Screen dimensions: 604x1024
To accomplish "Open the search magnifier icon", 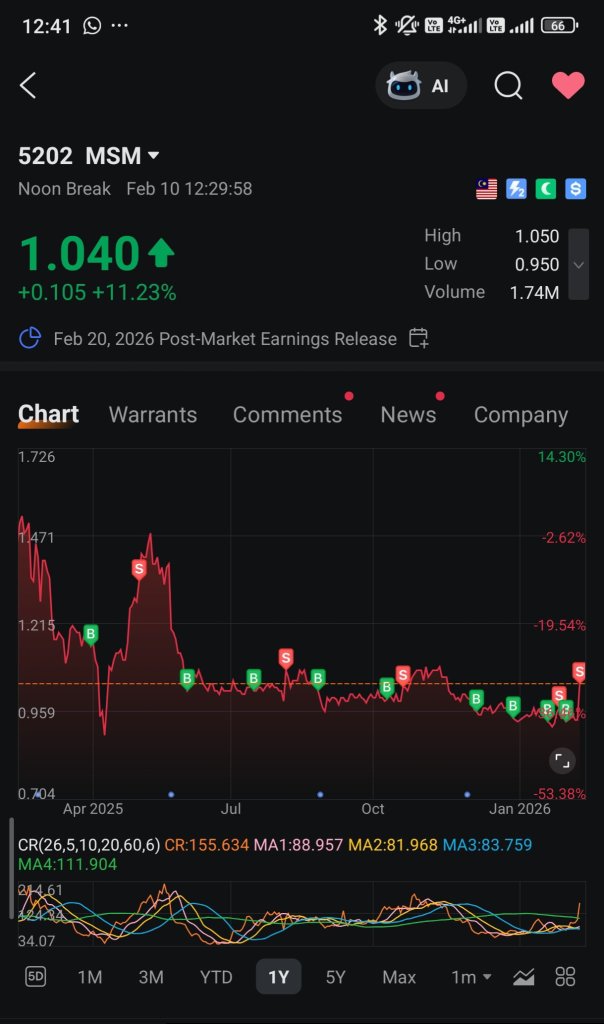I will point(508,86).
